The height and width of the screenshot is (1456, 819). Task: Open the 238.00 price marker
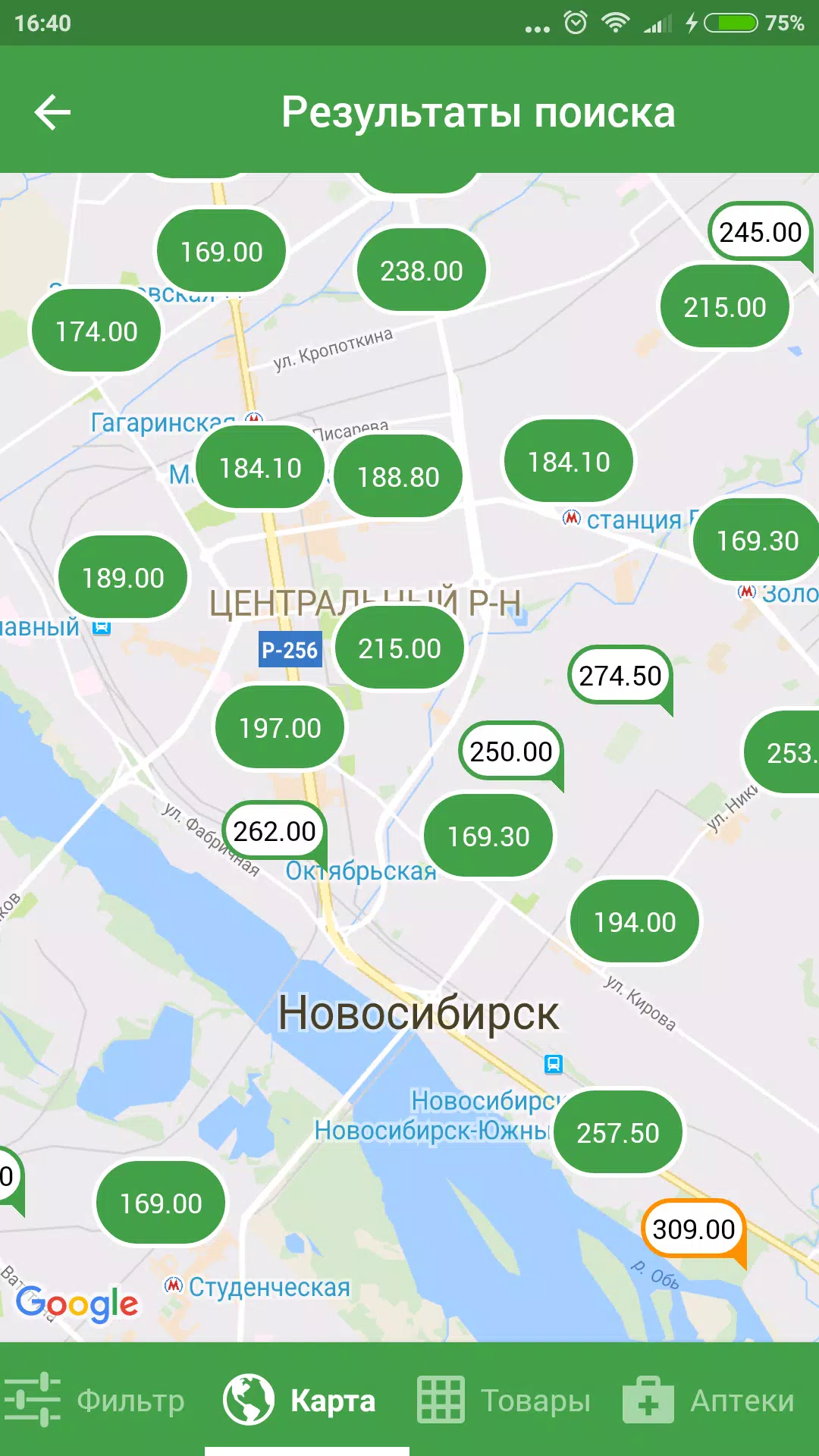[x=422, y=271]
